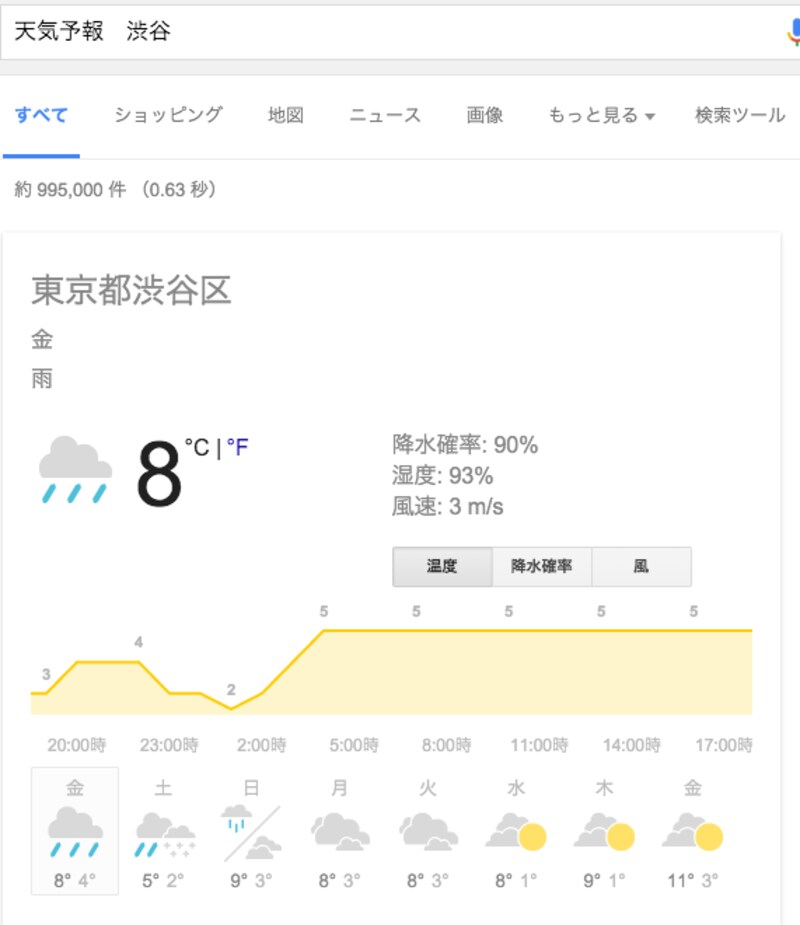Choose the 火 day forecast
Viewport: 800px width, 925px height.
pyautogui.click(x=428, y=832)
